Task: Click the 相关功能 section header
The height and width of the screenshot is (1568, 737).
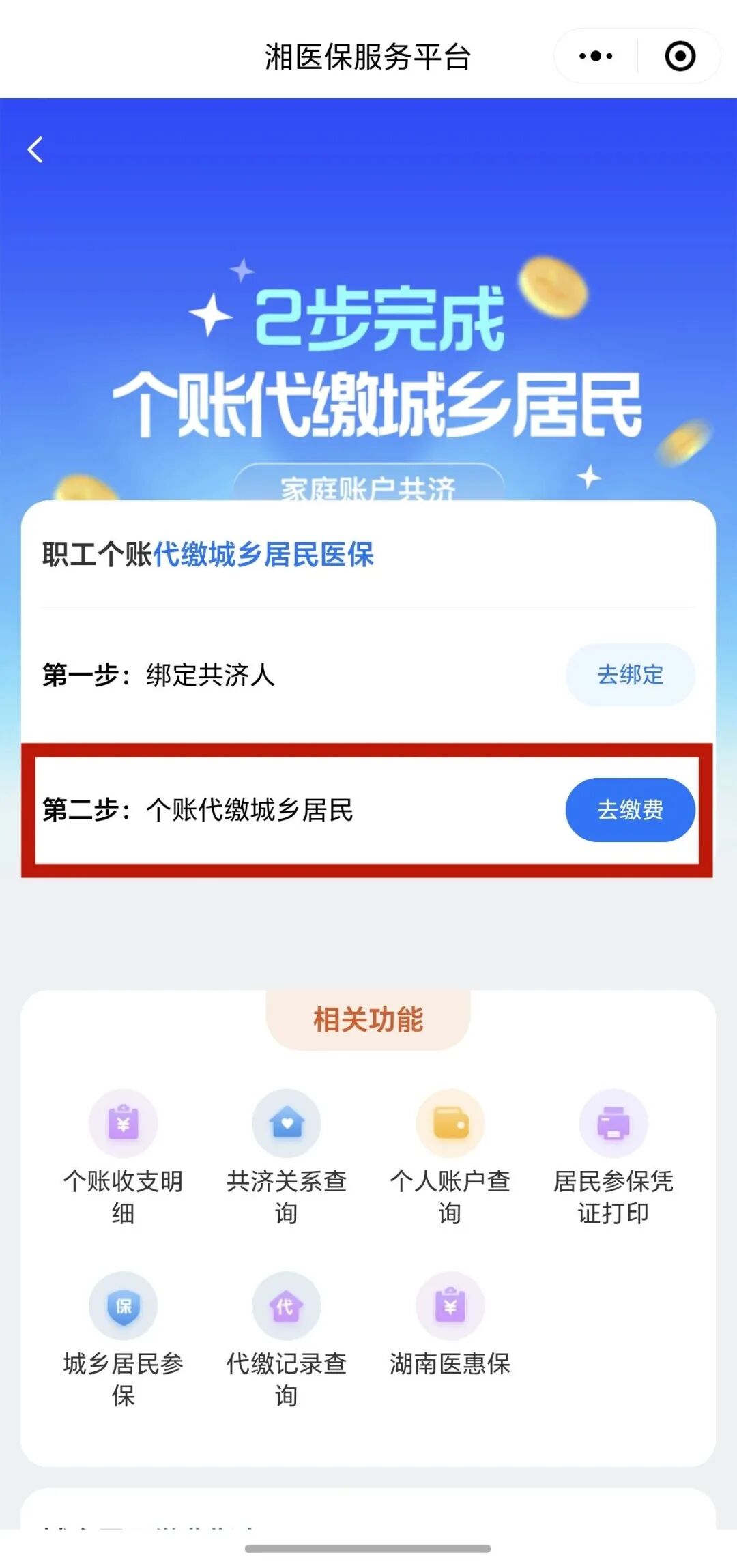Action: (369, 1019)
